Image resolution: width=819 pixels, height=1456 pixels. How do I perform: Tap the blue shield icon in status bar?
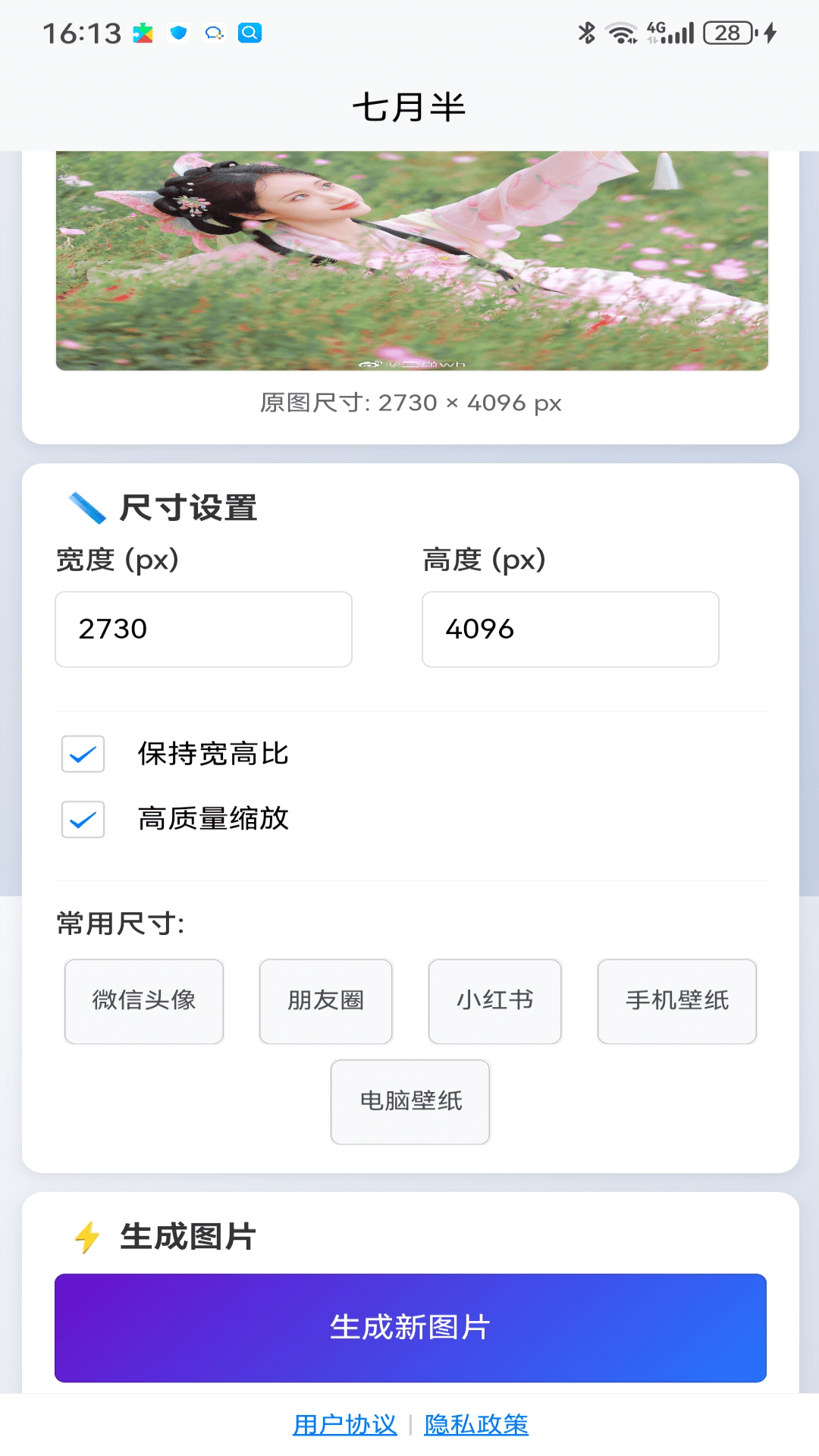click(x=177, y=33)
